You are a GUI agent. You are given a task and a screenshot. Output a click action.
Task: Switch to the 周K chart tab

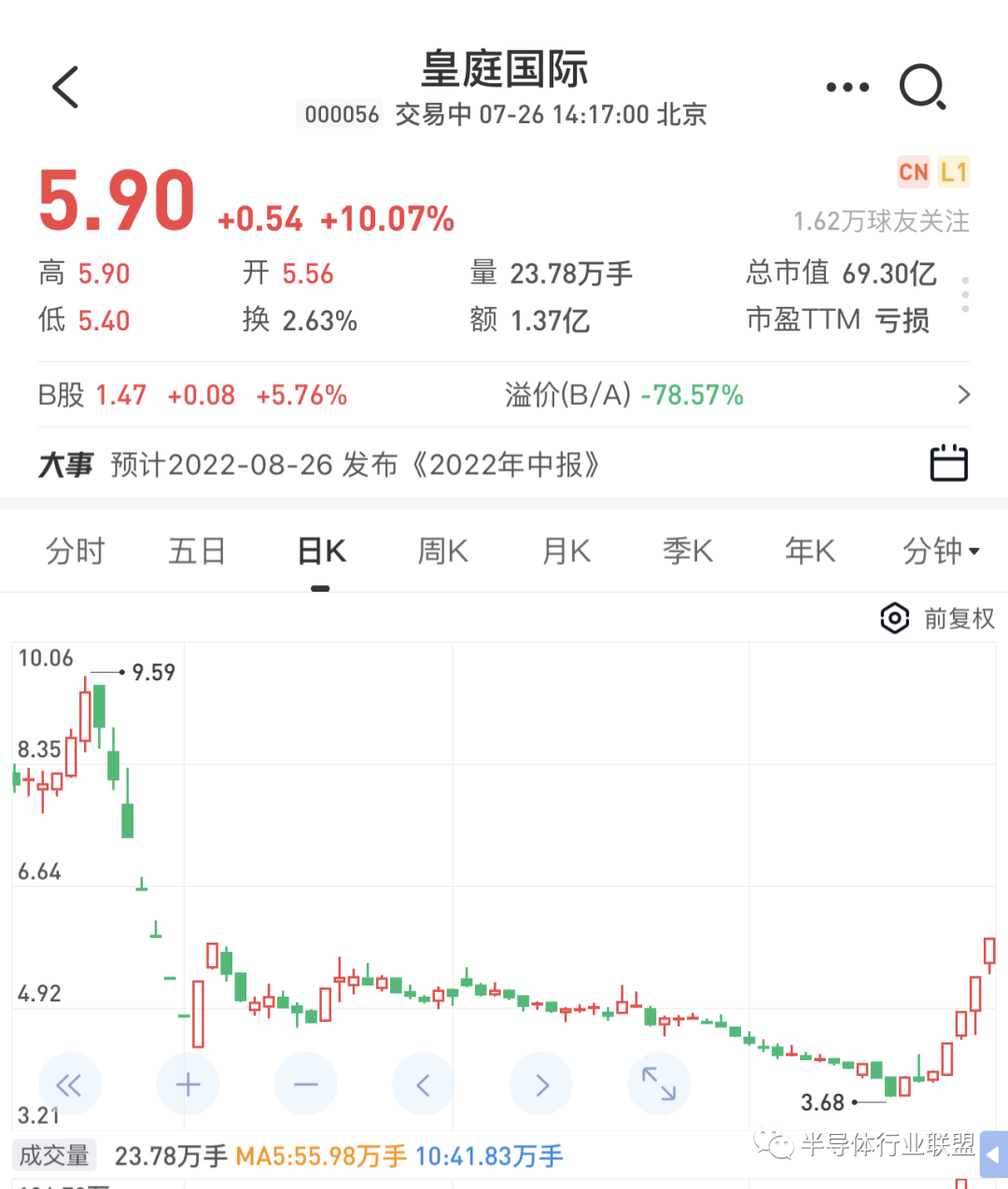point(442,552)
